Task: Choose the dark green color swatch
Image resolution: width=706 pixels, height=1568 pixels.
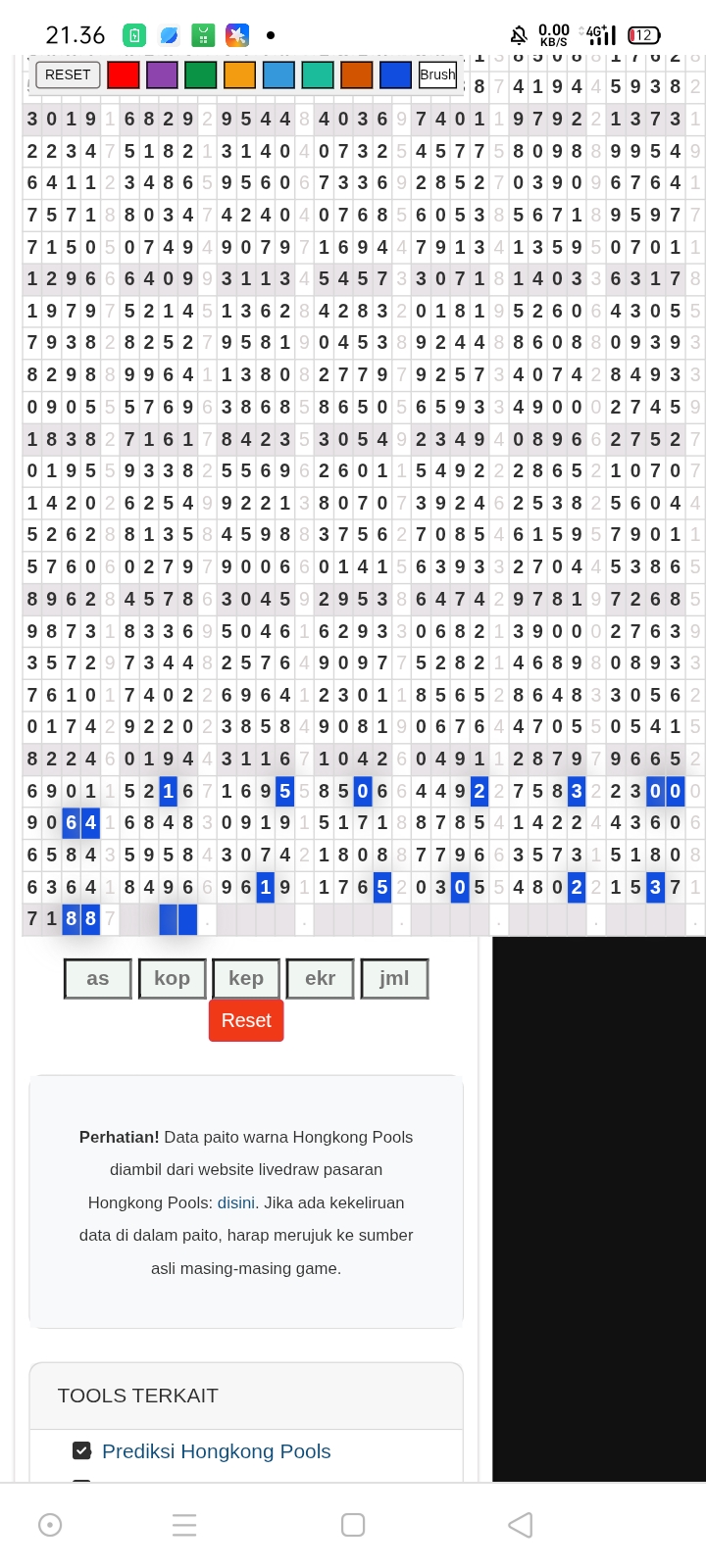Action: tap(200, 74)
